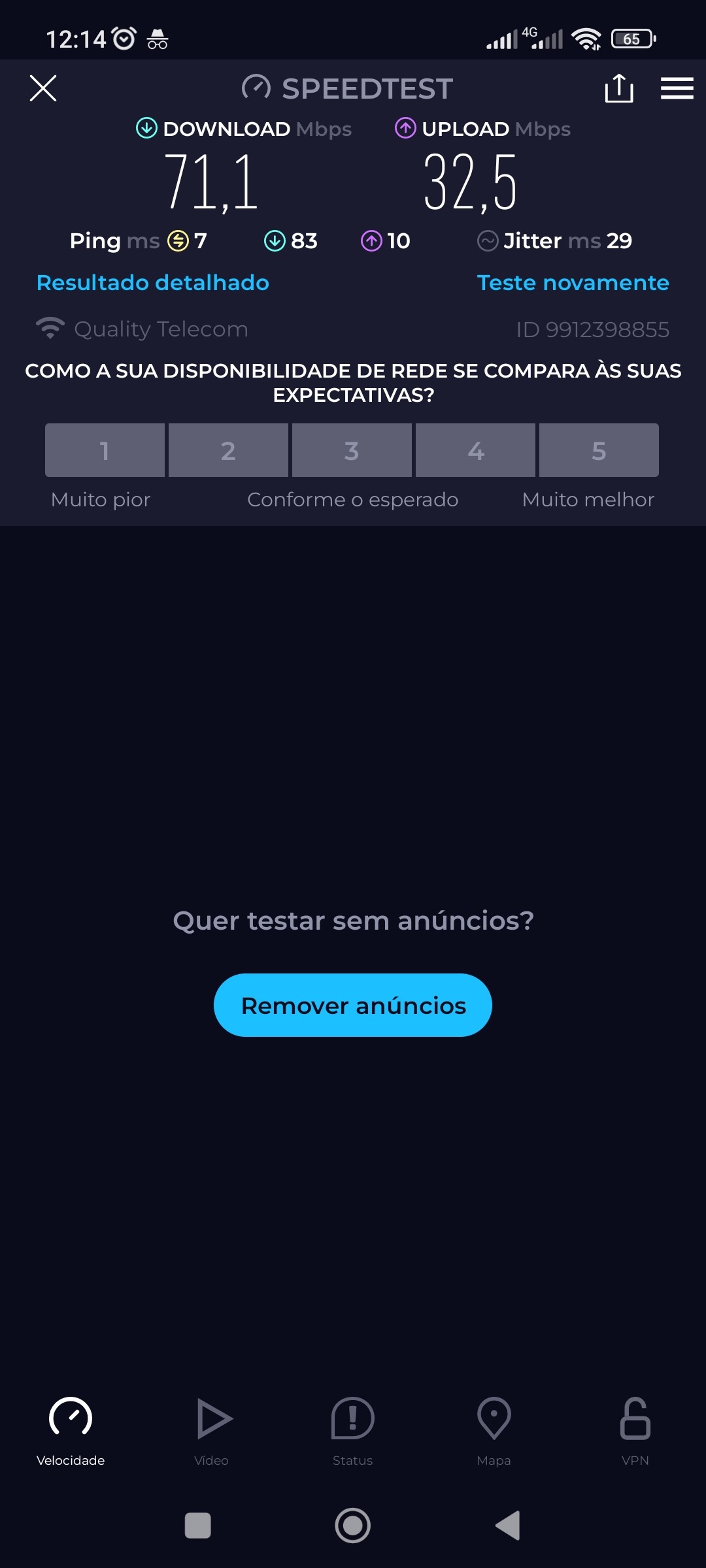Image resolution: width=706 pixels, height=1568 pixels.
Task: Switch to the Vídeo tab
Action: click(x=212, y=1431)
